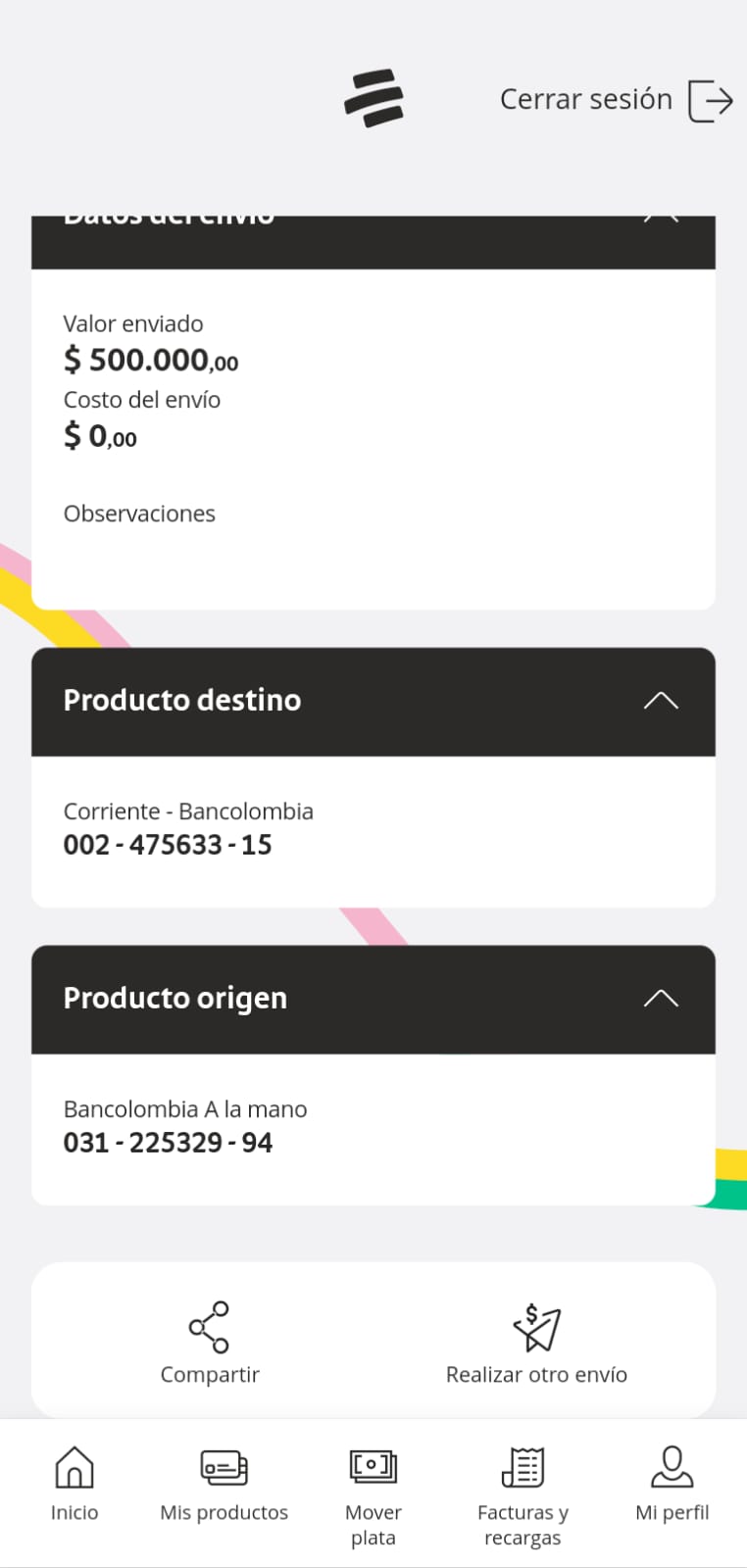This screenshot has width=747, height=1568.
Task: Open the Mover plata tab
Action: pos(373,1494)
